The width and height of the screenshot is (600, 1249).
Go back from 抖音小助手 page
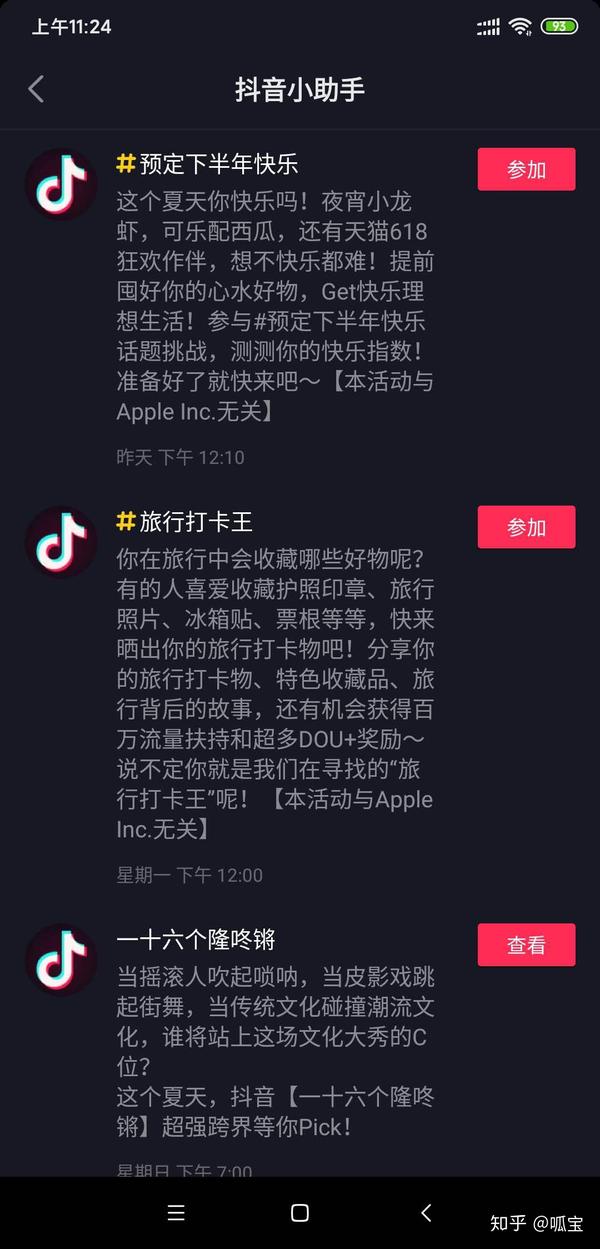36,89
